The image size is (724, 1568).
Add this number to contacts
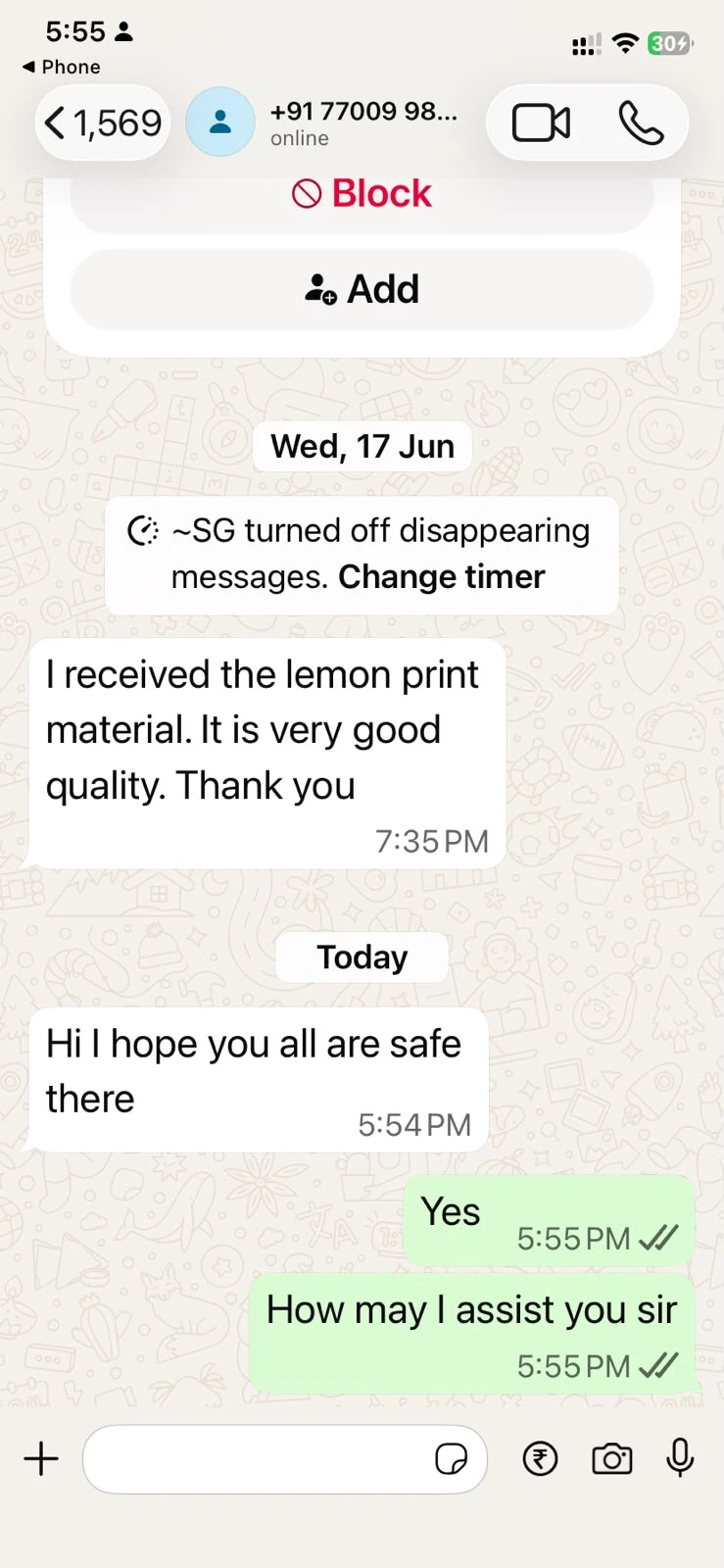(362, 289)
